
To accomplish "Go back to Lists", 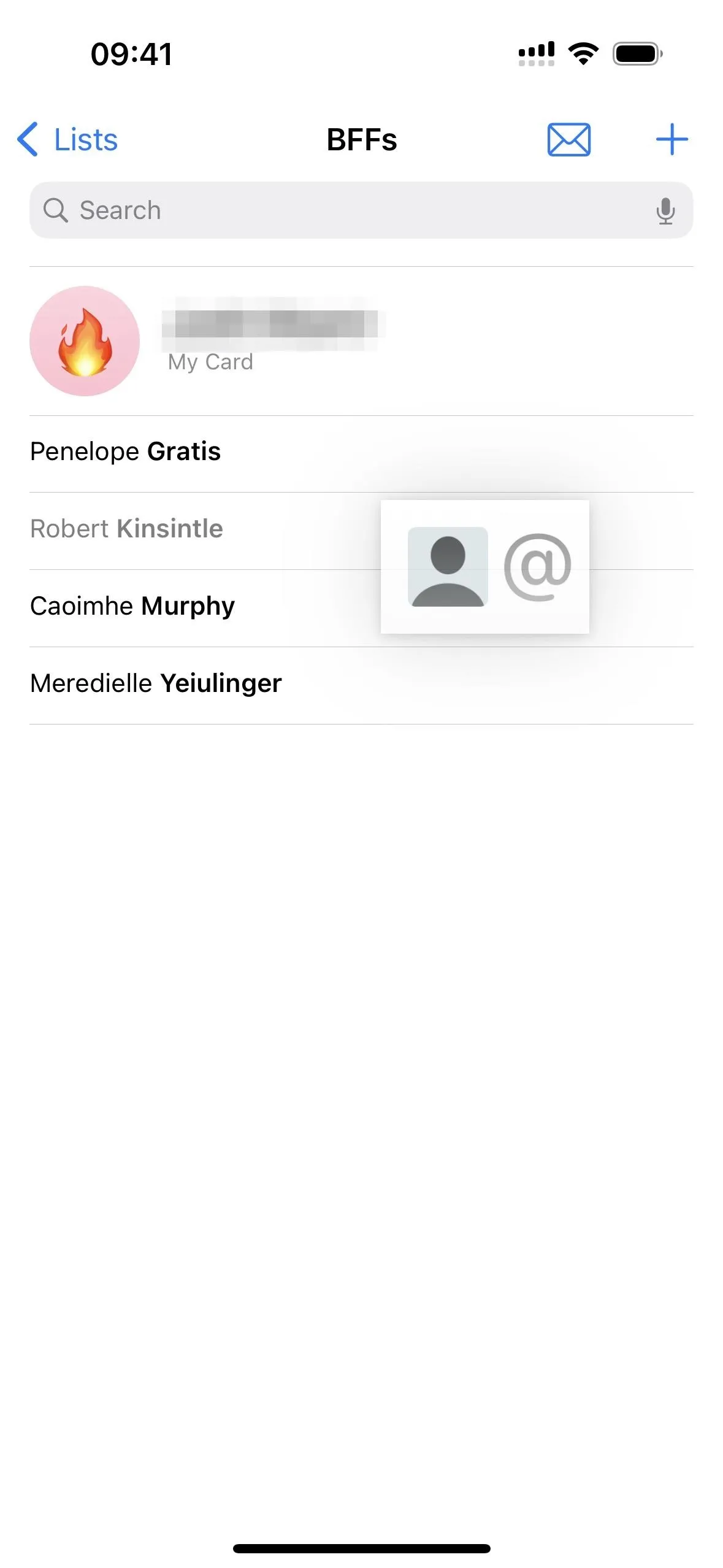I will point(67,139).
